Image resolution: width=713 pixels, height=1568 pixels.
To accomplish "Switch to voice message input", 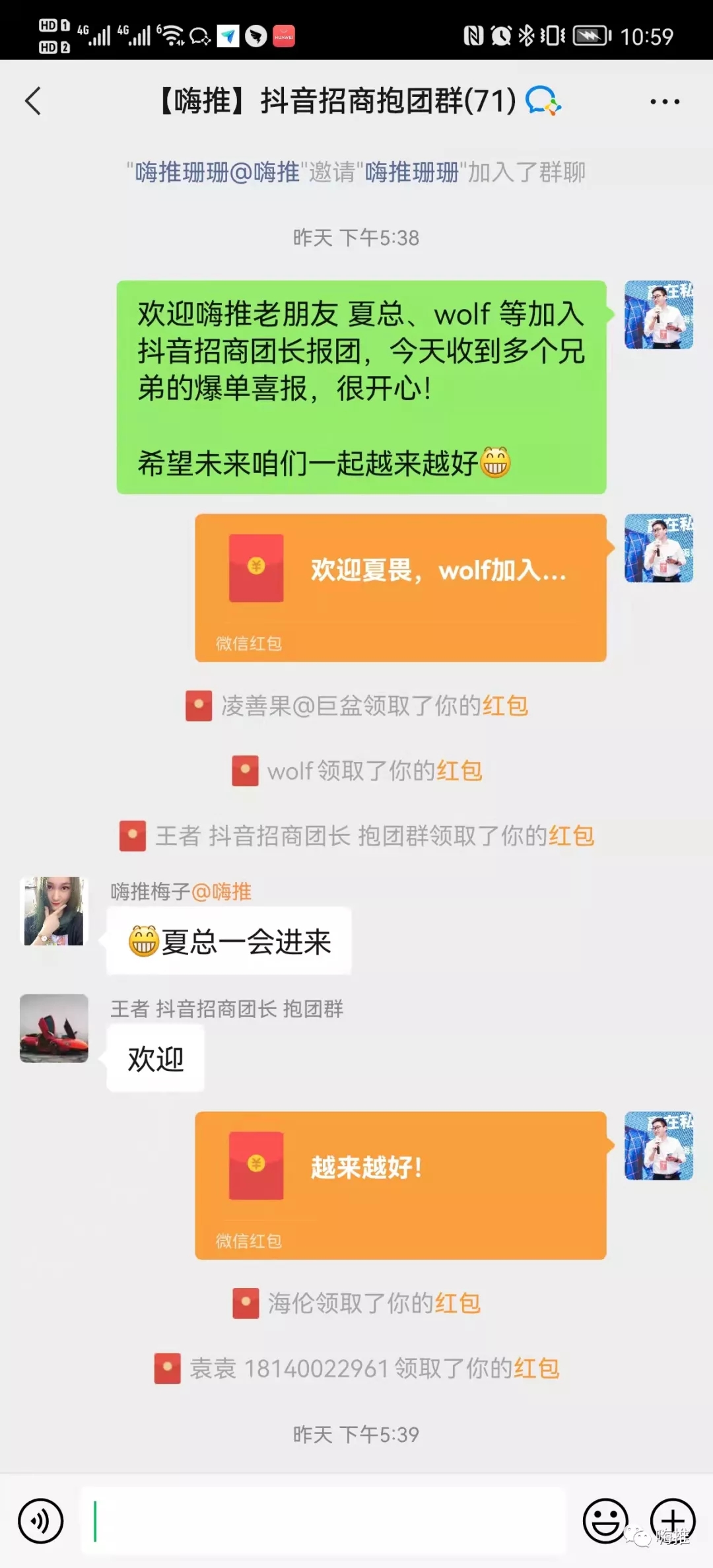I will 41,1521.
